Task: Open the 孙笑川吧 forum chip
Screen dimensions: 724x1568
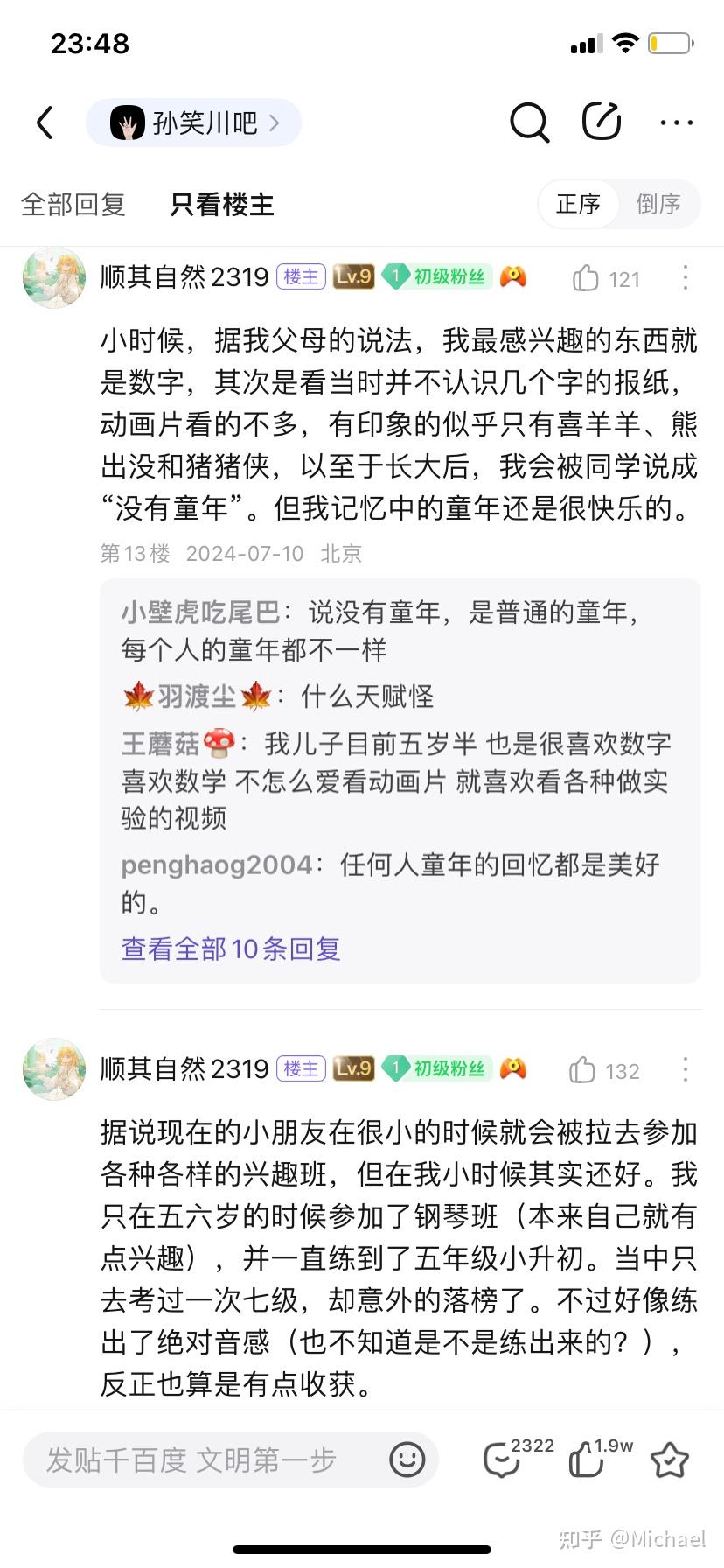Action: 193,122
